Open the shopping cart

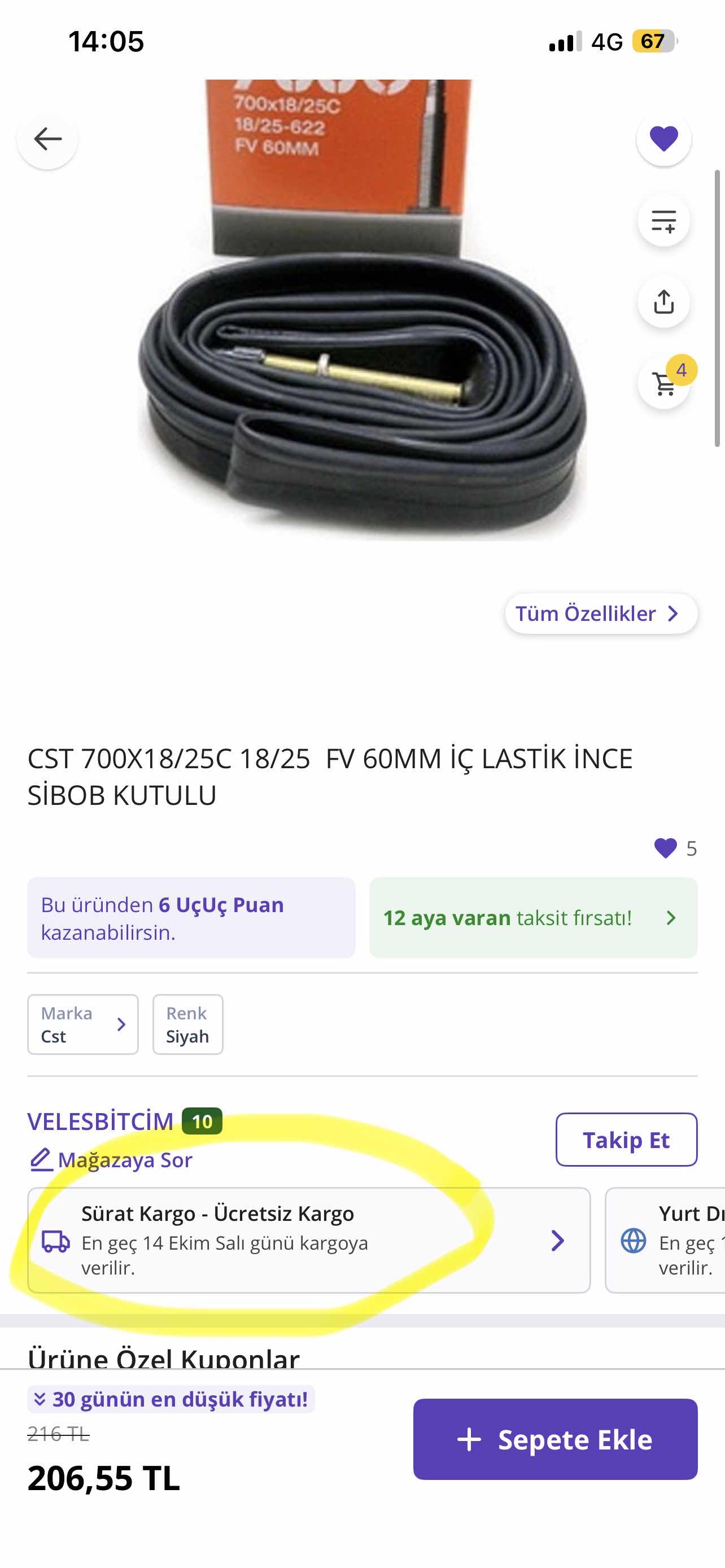click(663, 383)
